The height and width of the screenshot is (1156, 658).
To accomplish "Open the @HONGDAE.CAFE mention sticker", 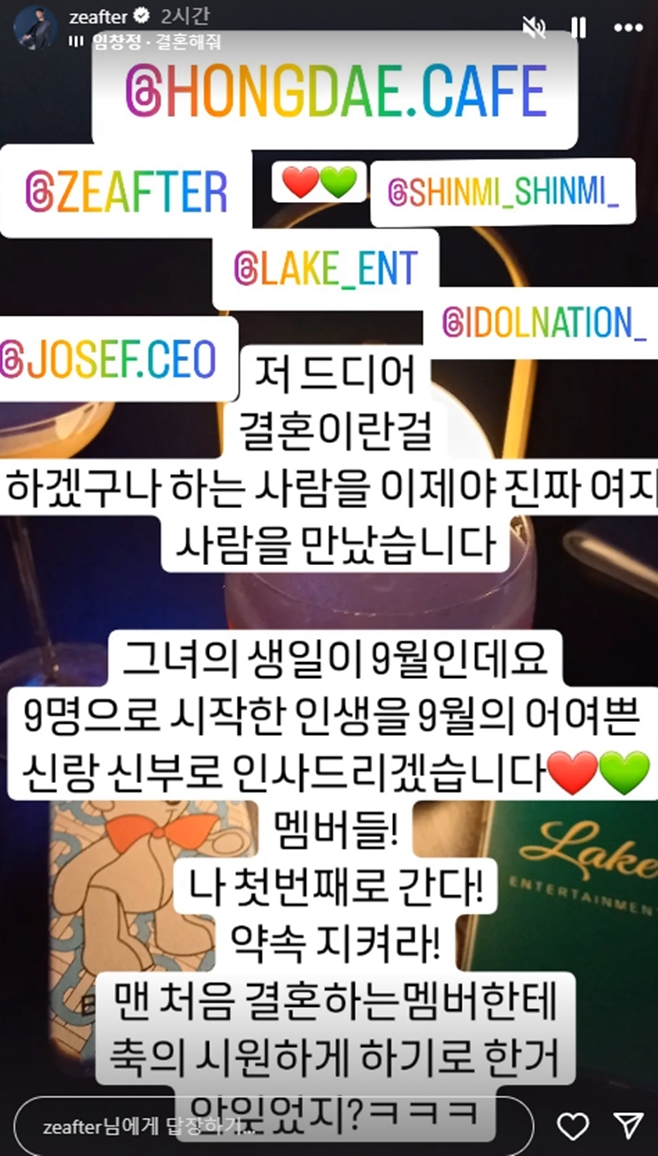I will pos(335,91).
